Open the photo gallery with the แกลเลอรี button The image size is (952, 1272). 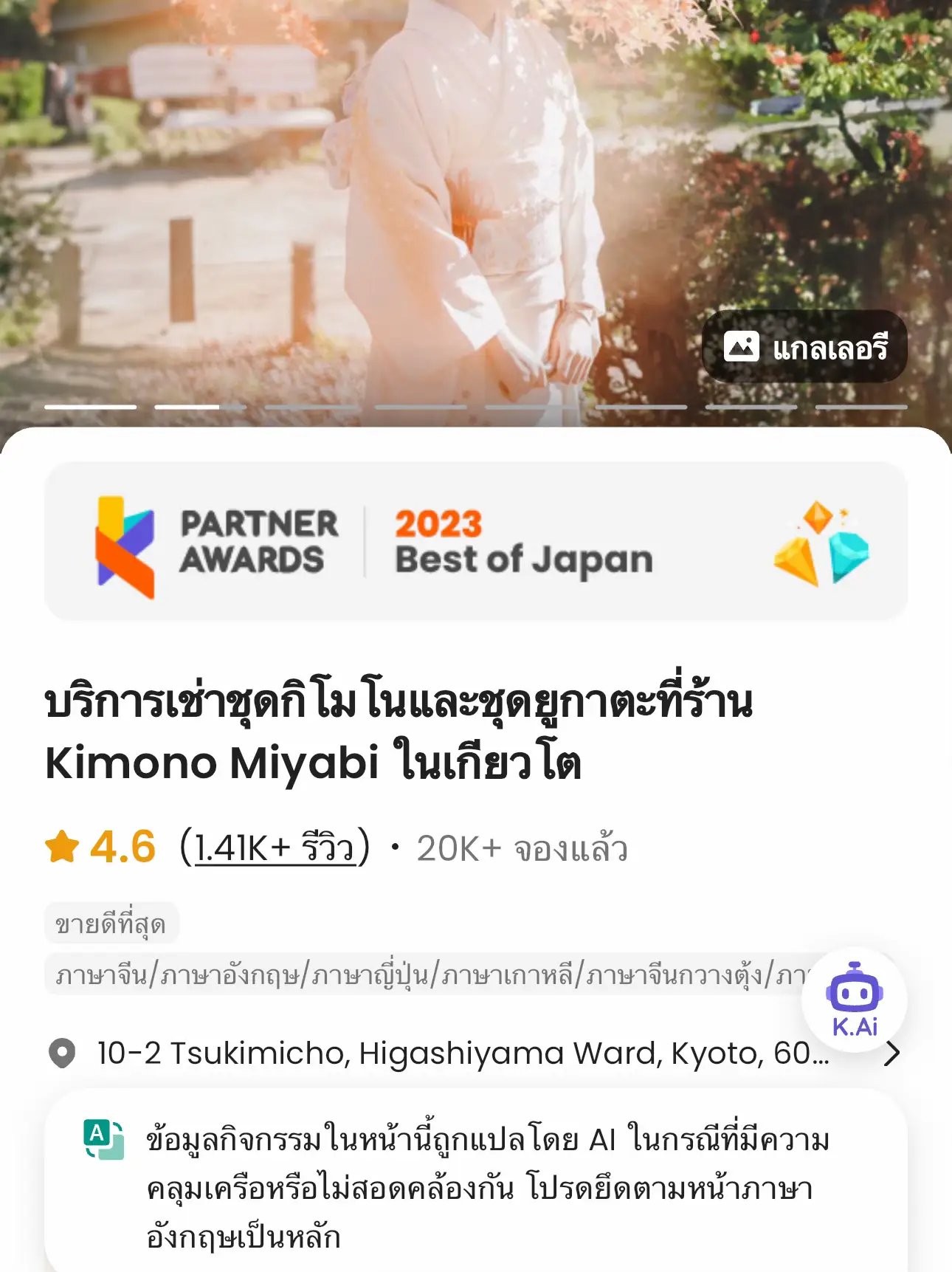pos(804,347)
